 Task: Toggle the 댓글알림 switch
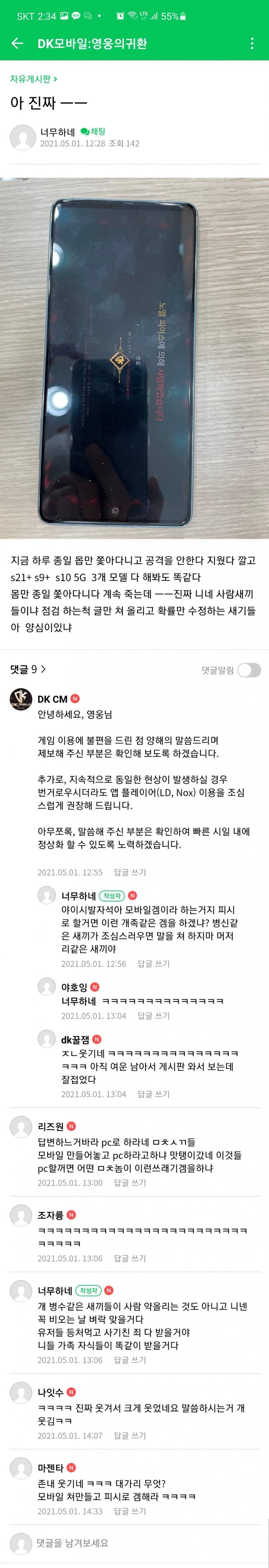tap(248, 670)
